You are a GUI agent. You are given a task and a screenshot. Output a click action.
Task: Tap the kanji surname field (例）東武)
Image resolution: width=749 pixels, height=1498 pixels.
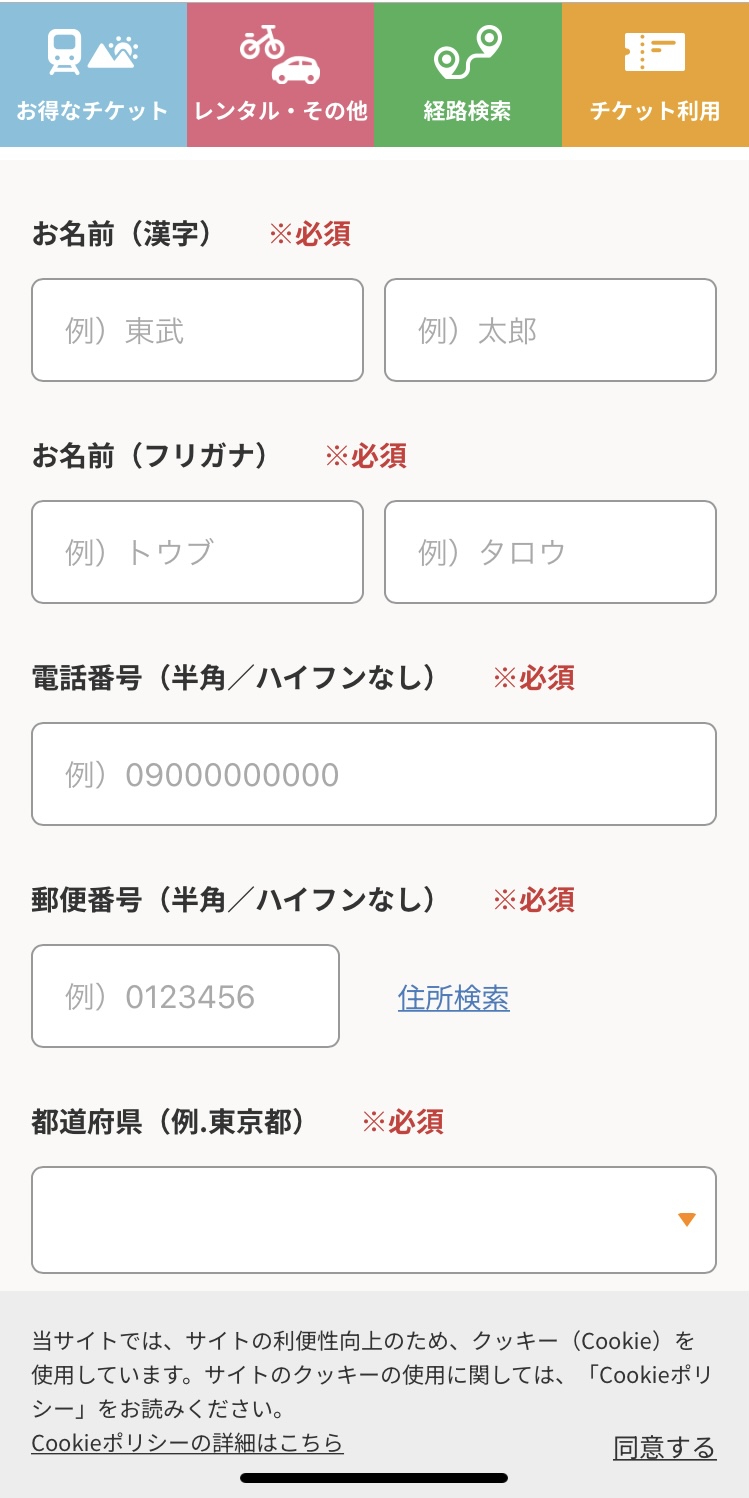pyautogui.click(x=197, y=330)
